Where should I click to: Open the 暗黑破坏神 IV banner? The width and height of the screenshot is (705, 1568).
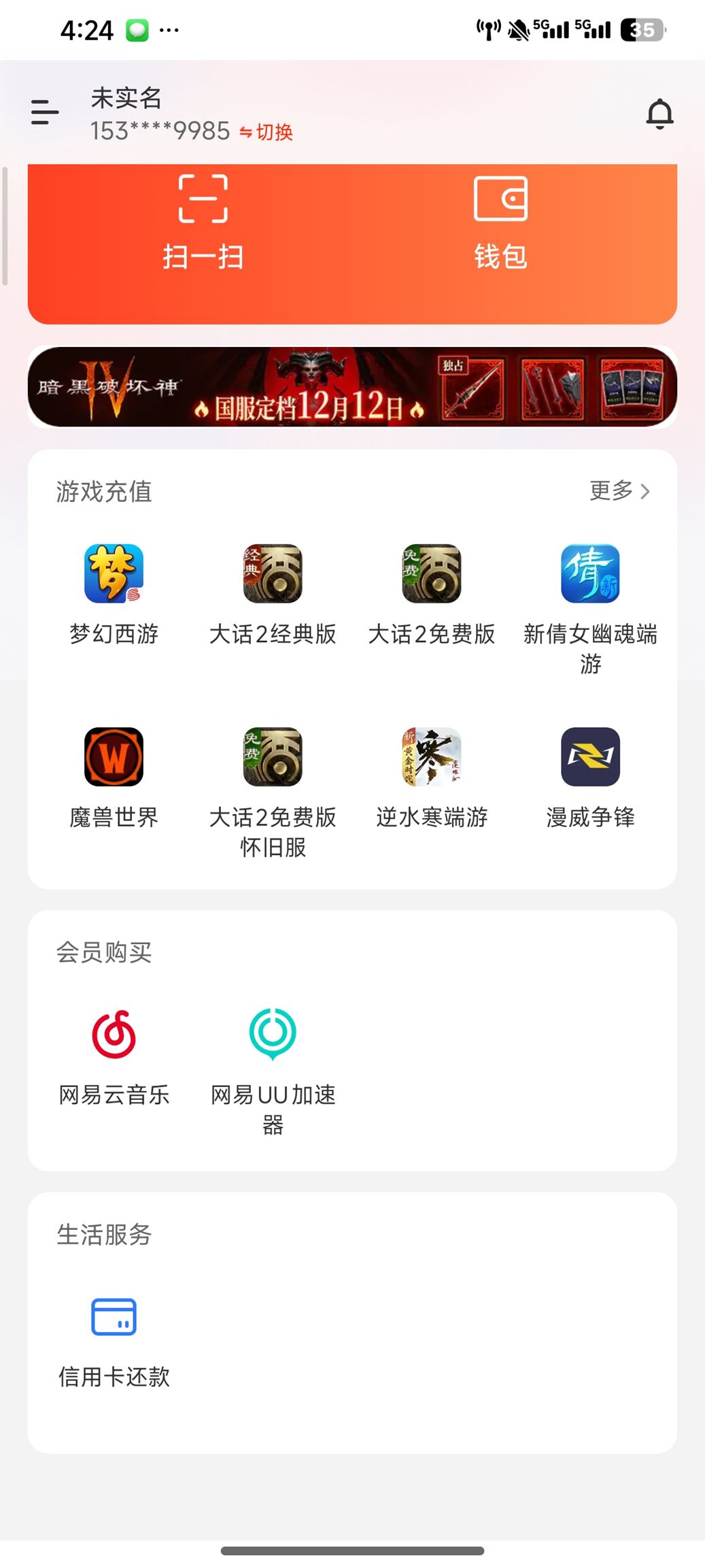tap(352, 387)
